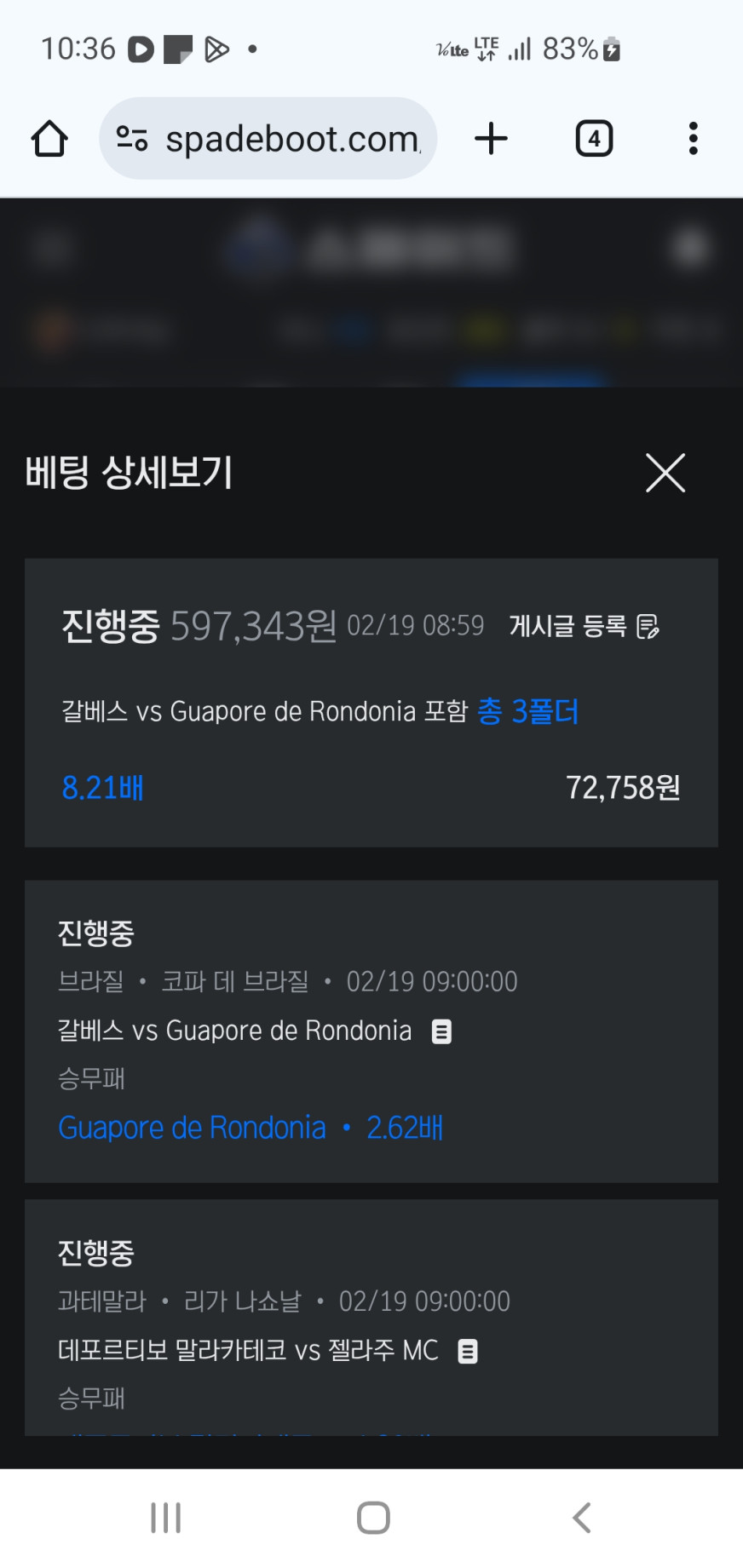Close the 베팅 상세보기 dialog
Screen dimensions: 743x1568
coord(665,473)
